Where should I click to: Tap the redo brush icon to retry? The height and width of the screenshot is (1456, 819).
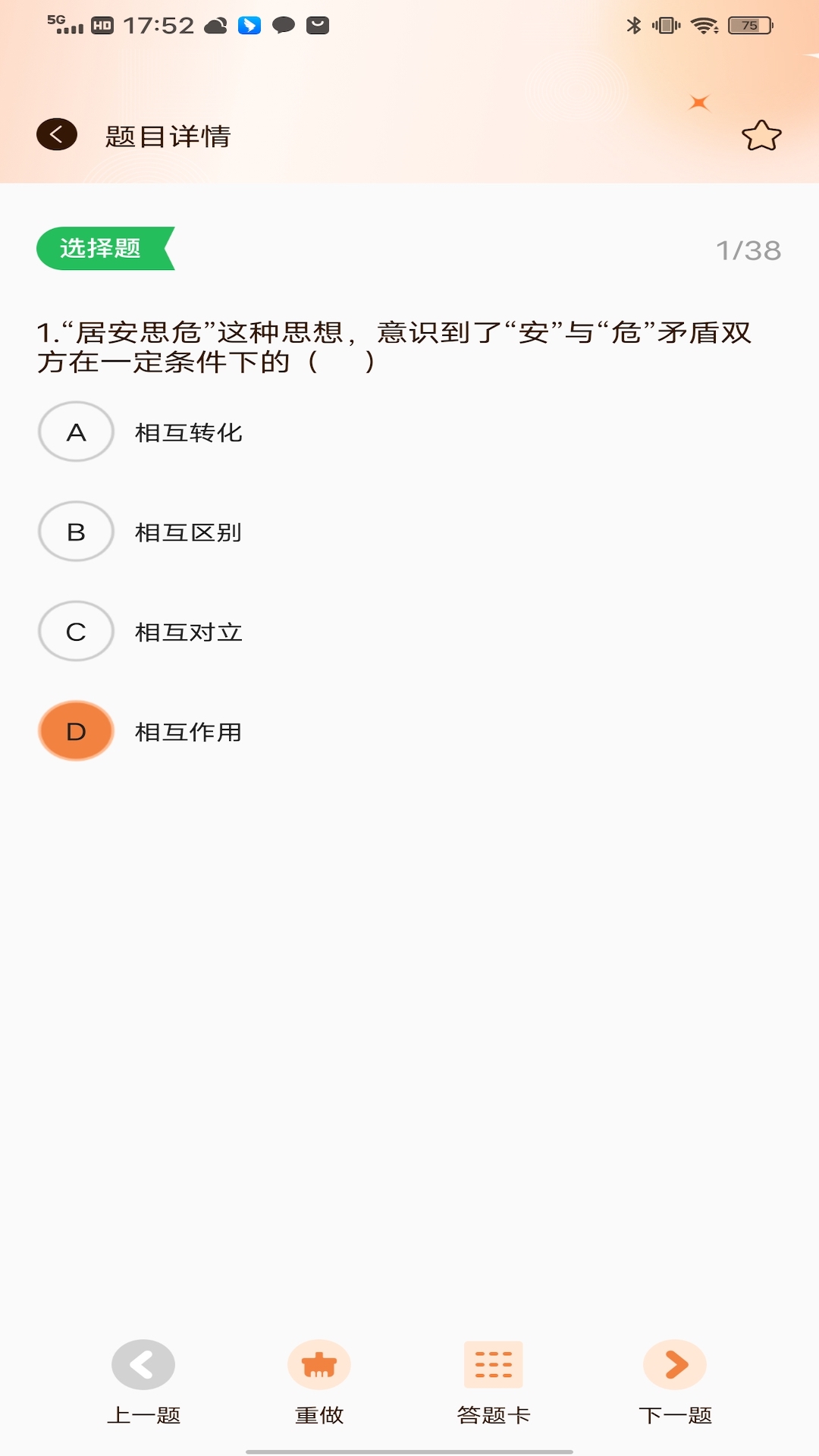319,1363
